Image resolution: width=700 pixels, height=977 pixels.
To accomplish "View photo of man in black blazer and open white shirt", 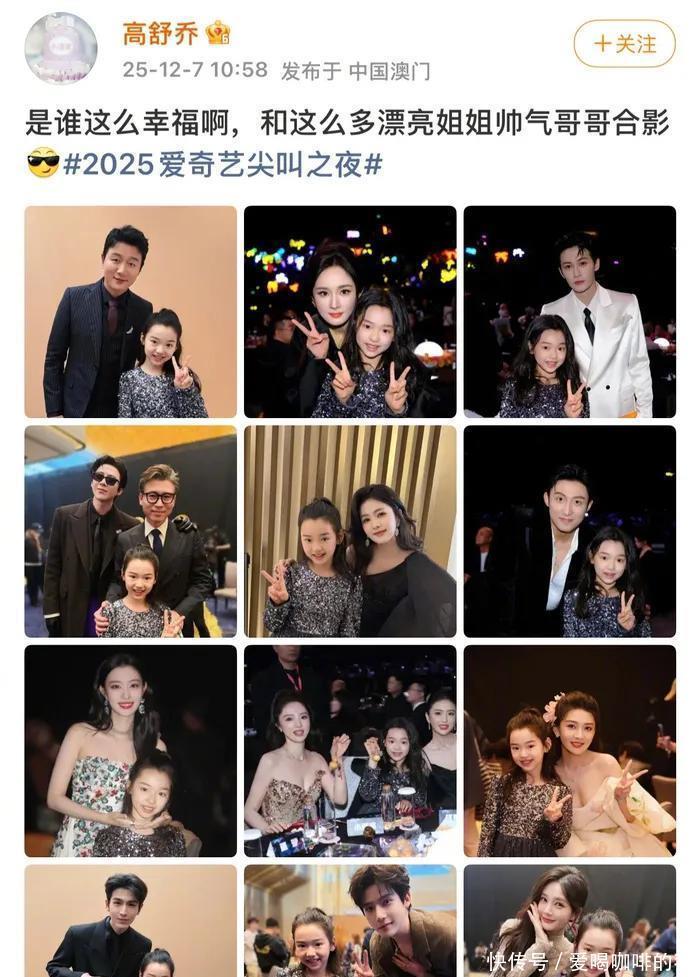I will pyautogui.click(x=570, y=531).
